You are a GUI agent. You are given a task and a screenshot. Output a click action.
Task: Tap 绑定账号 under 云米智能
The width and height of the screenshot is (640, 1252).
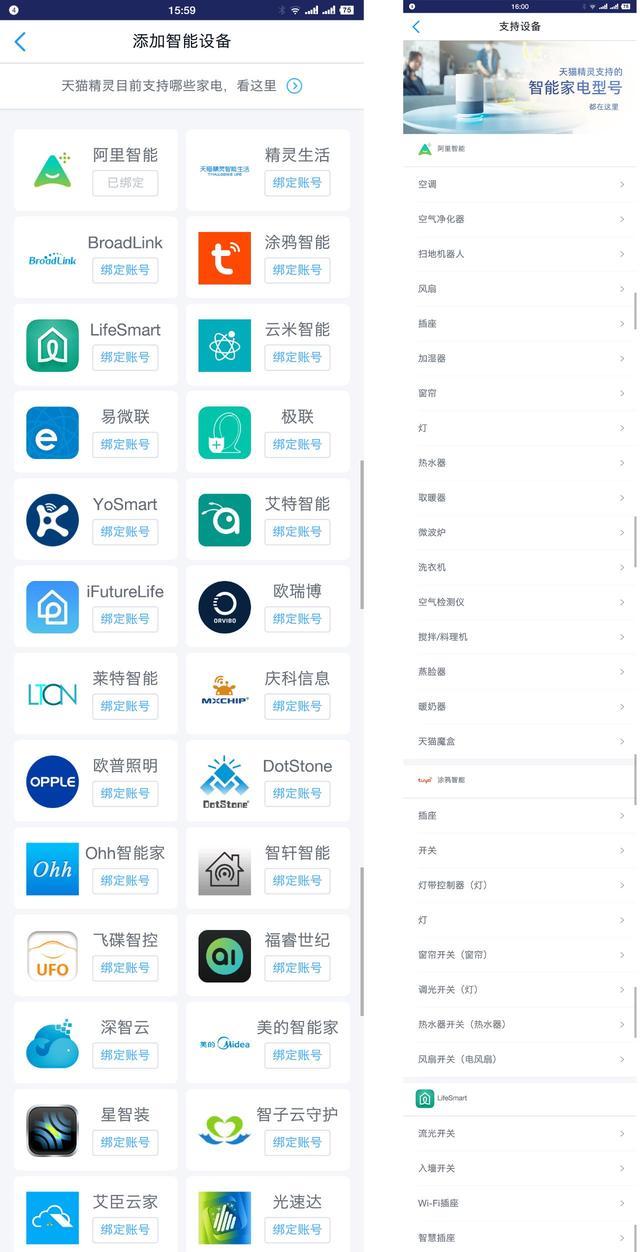tap(297, 357)
